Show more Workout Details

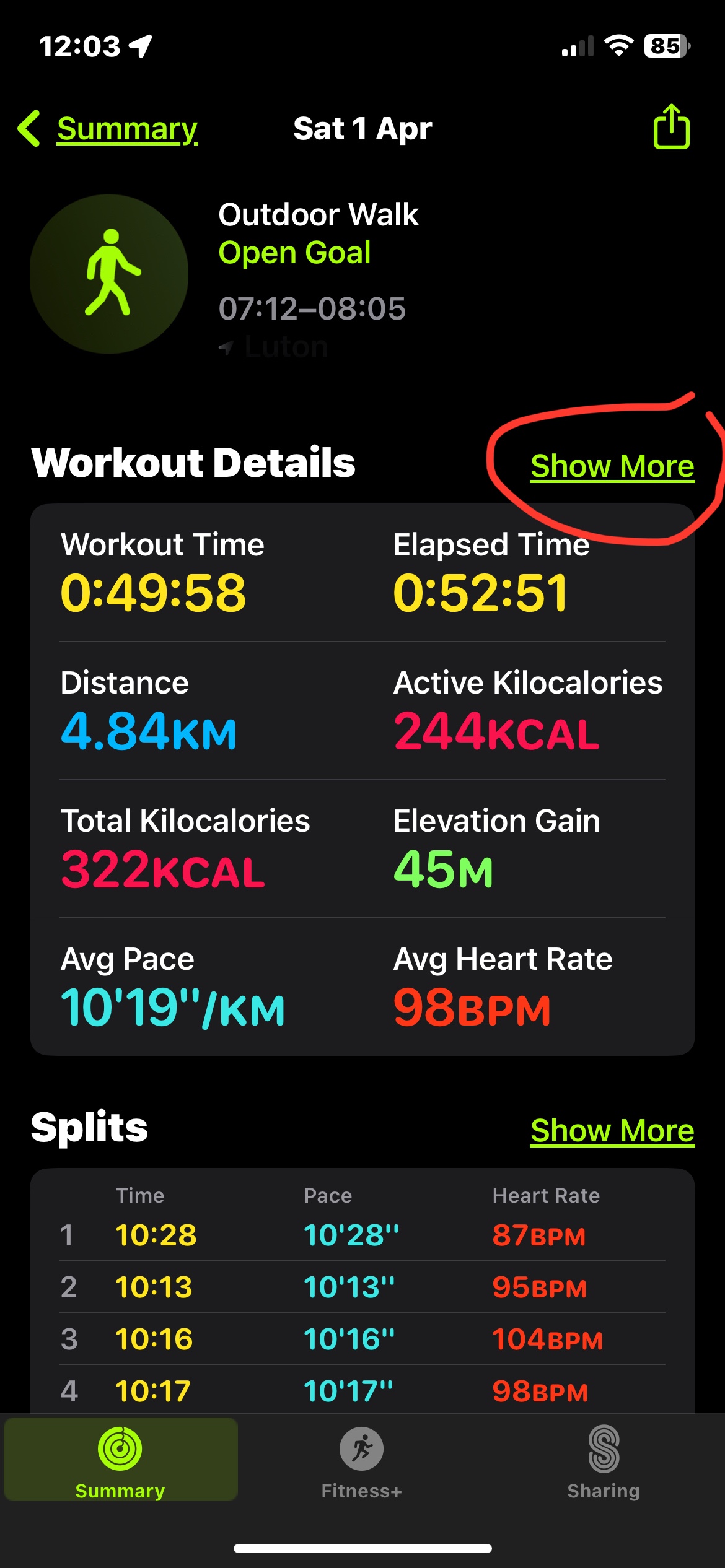(x=612, y=466)
